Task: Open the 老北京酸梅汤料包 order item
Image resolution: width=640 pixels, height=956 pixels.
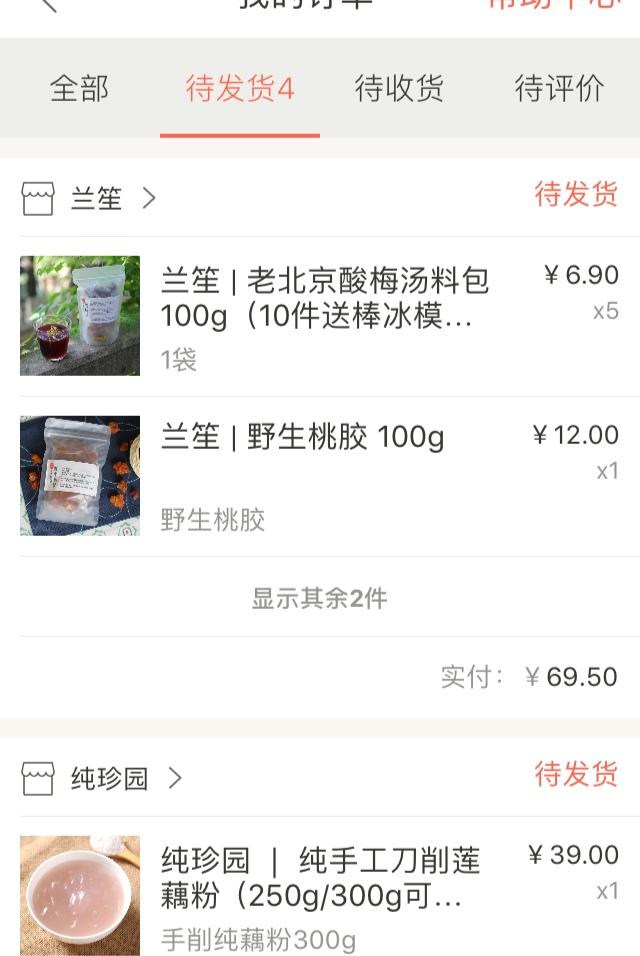Action: click(x=324, y=297)
